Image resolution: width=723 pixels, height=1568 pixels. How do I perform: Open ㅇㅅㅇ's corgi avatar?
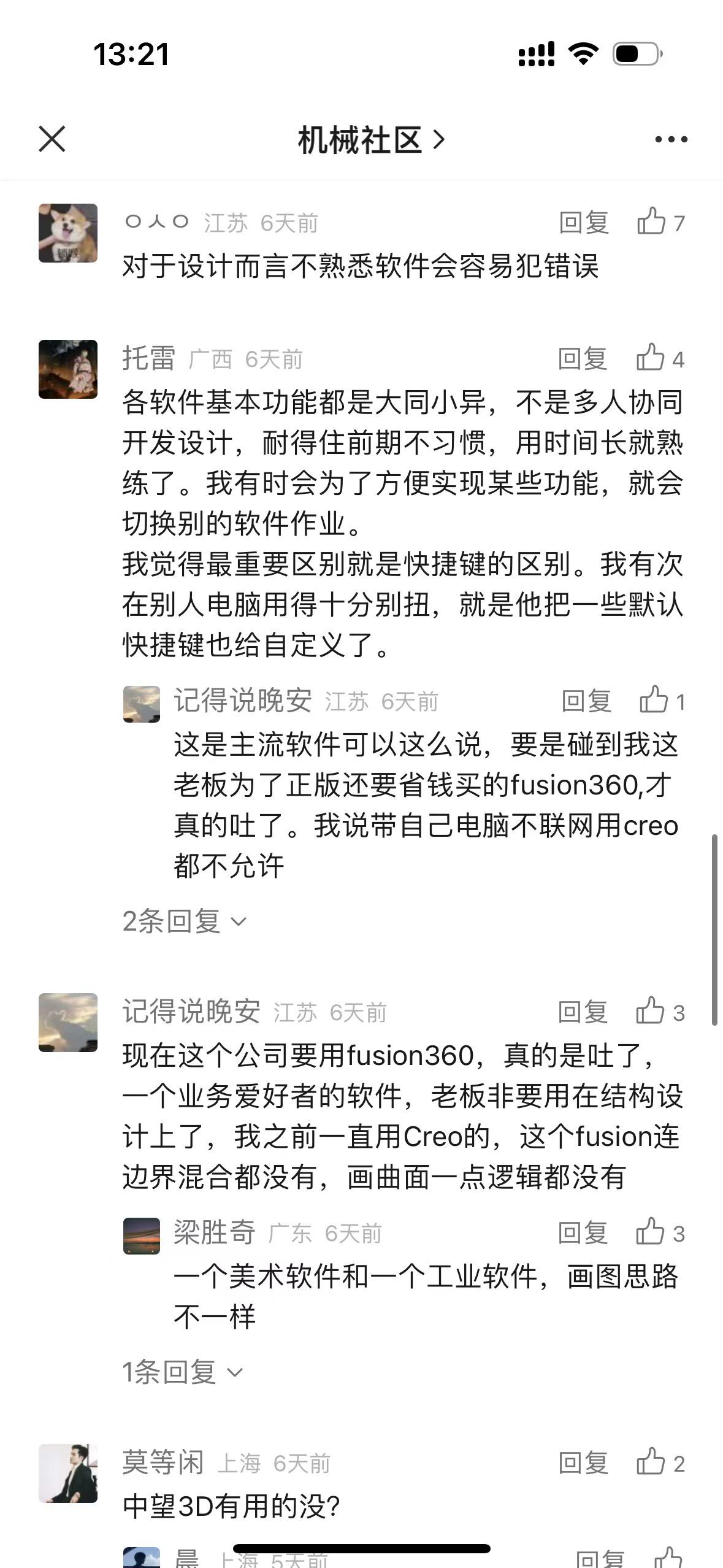point(68,233)
